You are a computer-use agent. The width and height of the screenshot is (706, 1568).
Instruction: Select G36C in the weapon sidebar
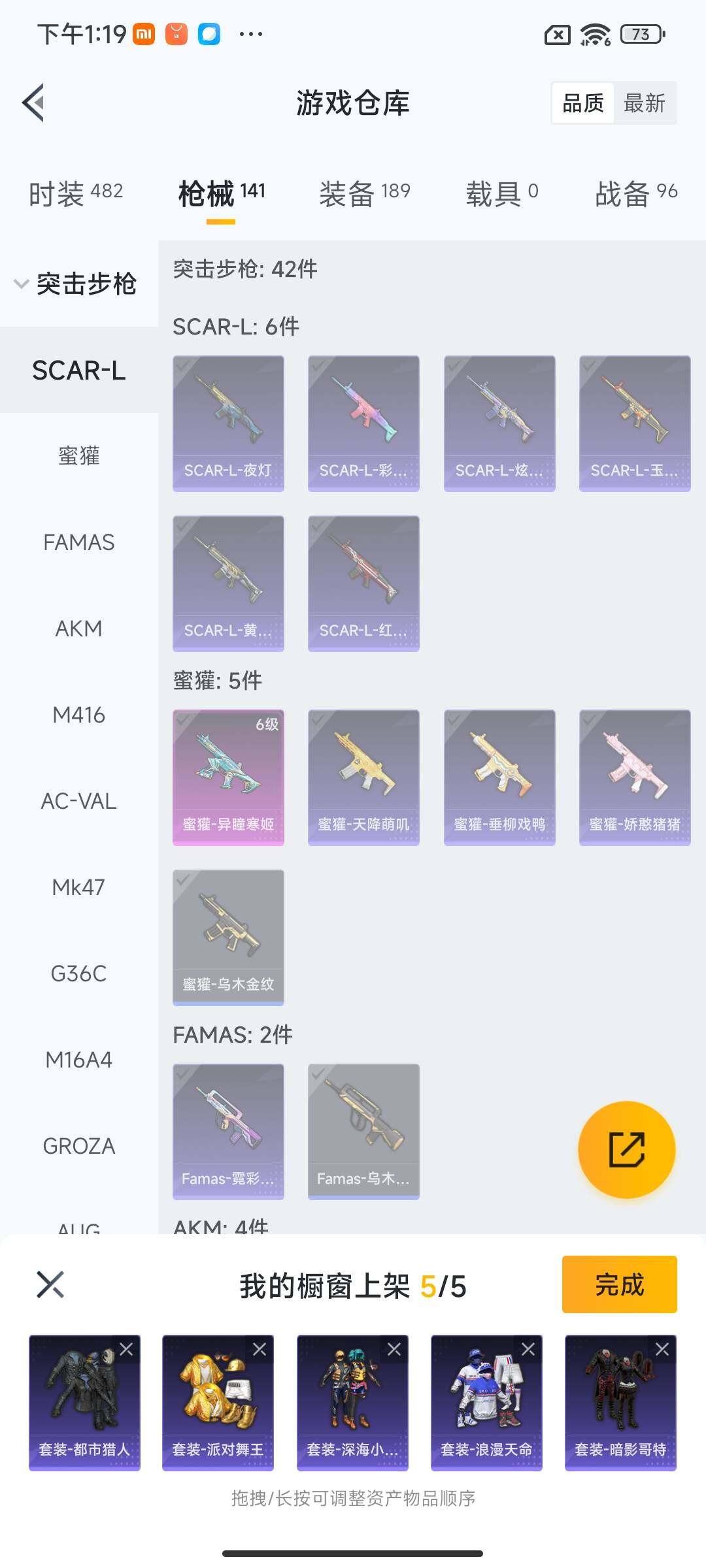coord(78,974)
